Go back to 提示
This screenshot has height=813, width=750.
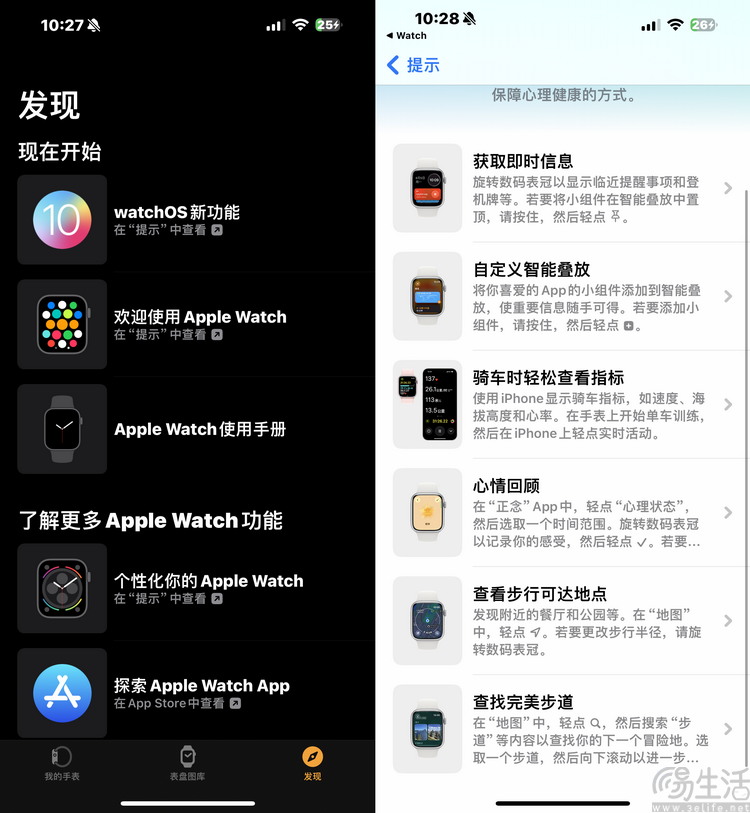pyautogui.click(x=414, y=65)
